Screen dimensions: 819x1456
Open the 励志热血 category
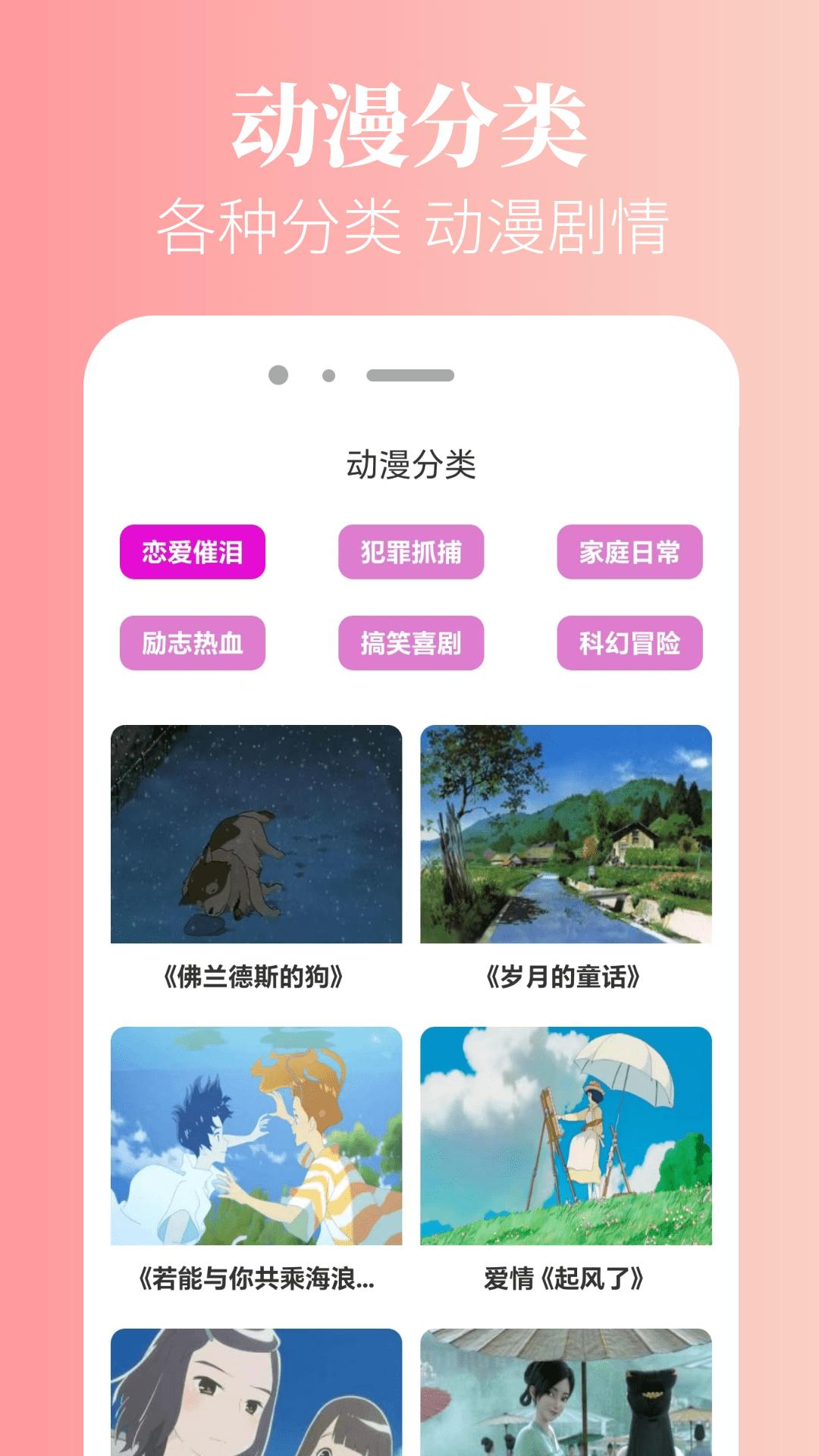(x=192, y=642)
